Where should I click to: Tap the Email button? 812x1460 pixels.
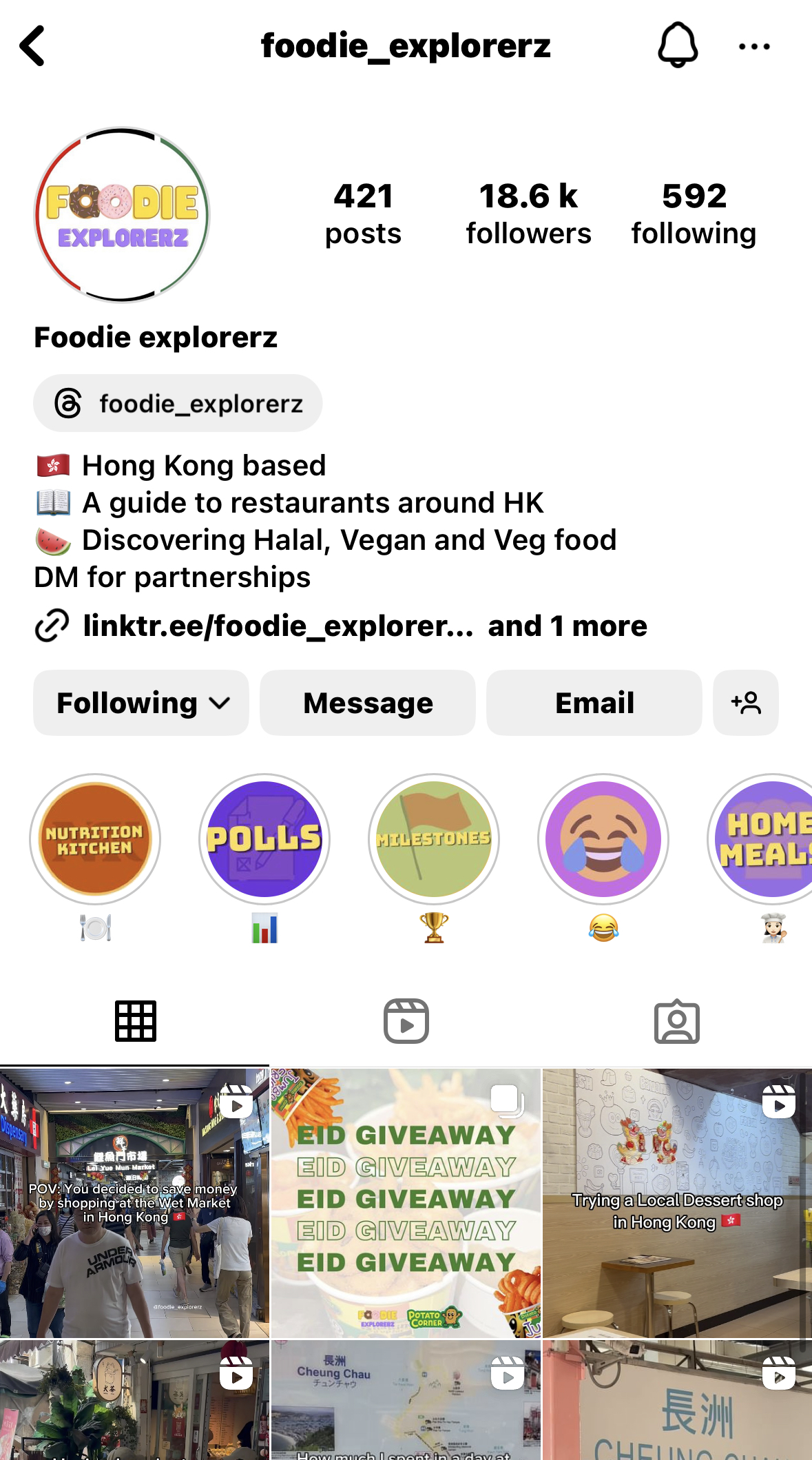click(x=594, y=703)
